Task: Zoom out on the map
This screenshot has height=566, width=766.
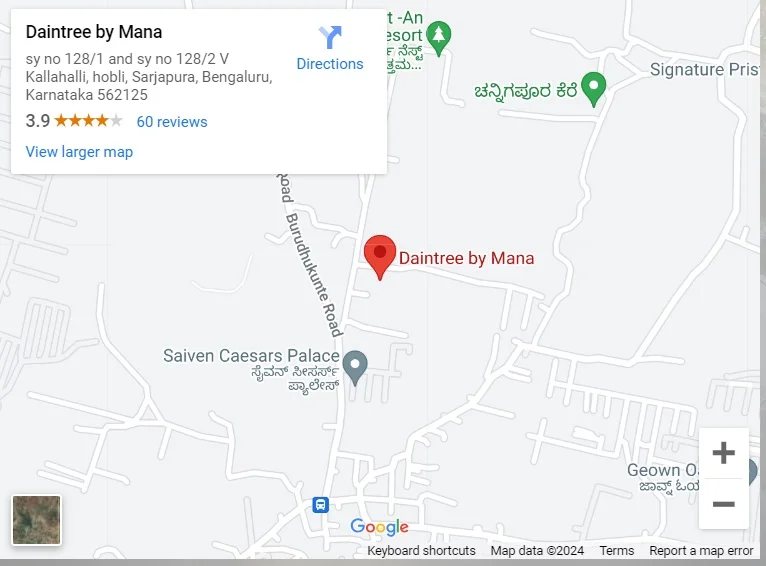Action: click(x=723, y=504)
